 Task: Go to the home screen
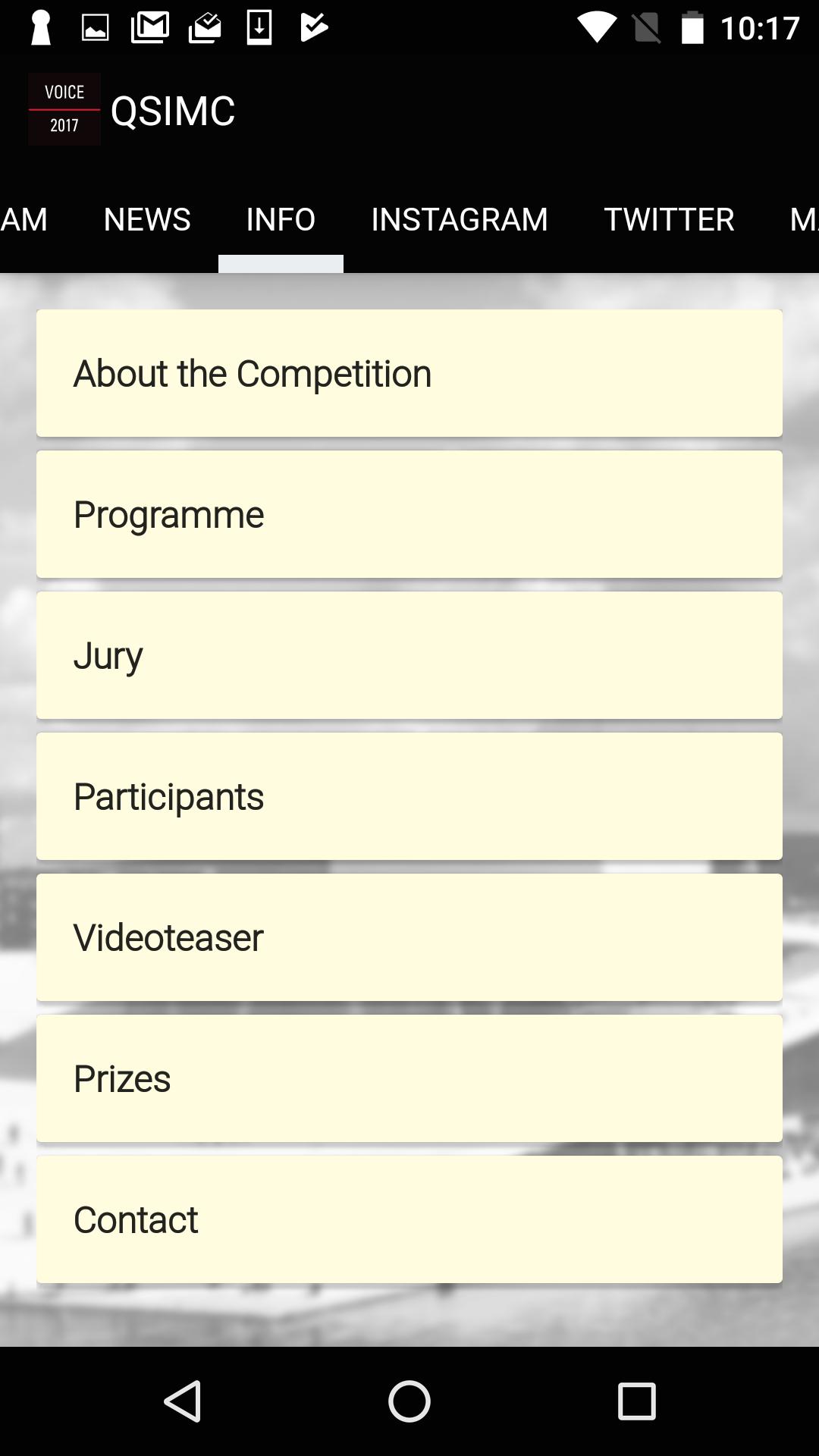(409, 1401)
